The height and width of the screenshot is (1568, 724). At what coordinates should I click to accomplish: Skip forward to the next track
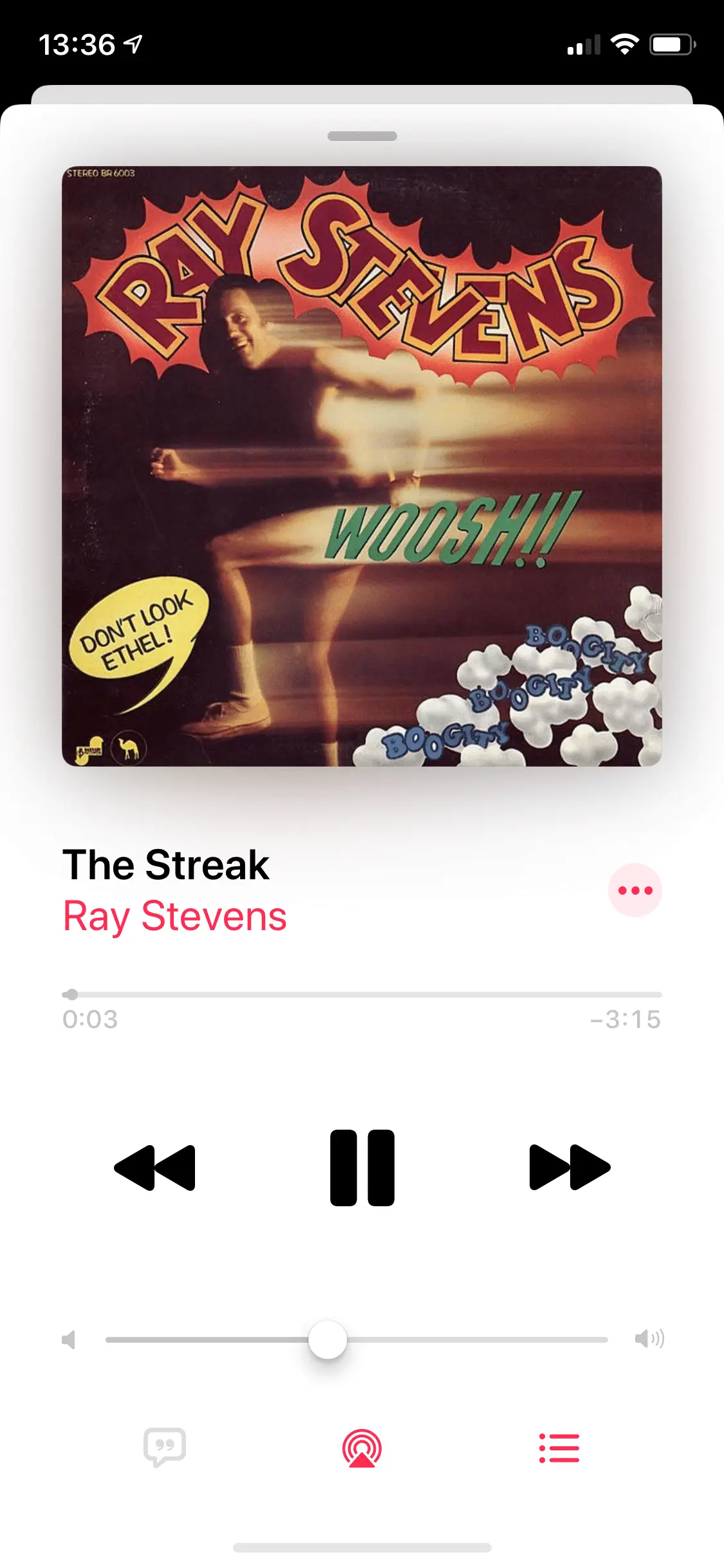[570, 1167]
